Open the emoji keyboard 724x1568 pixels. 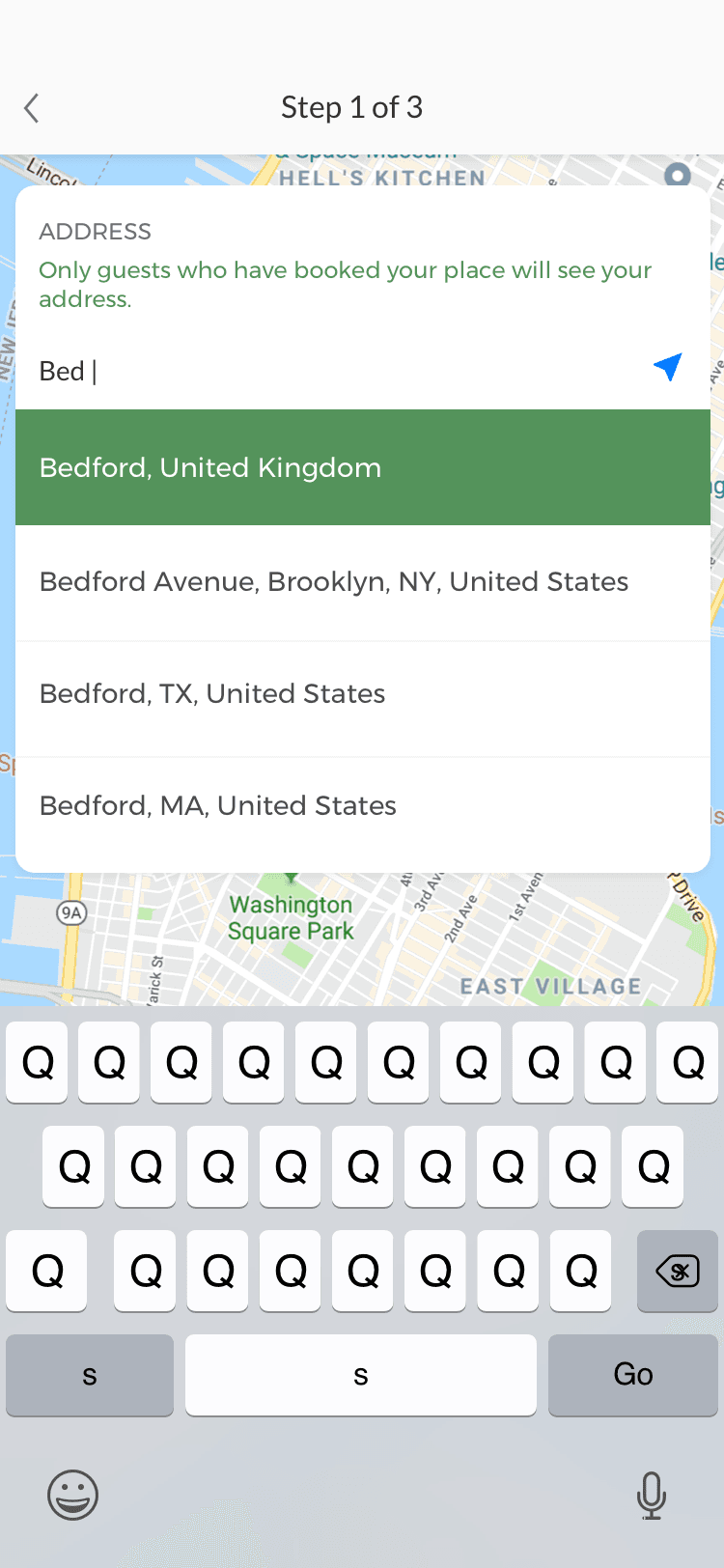point(73,1496)
